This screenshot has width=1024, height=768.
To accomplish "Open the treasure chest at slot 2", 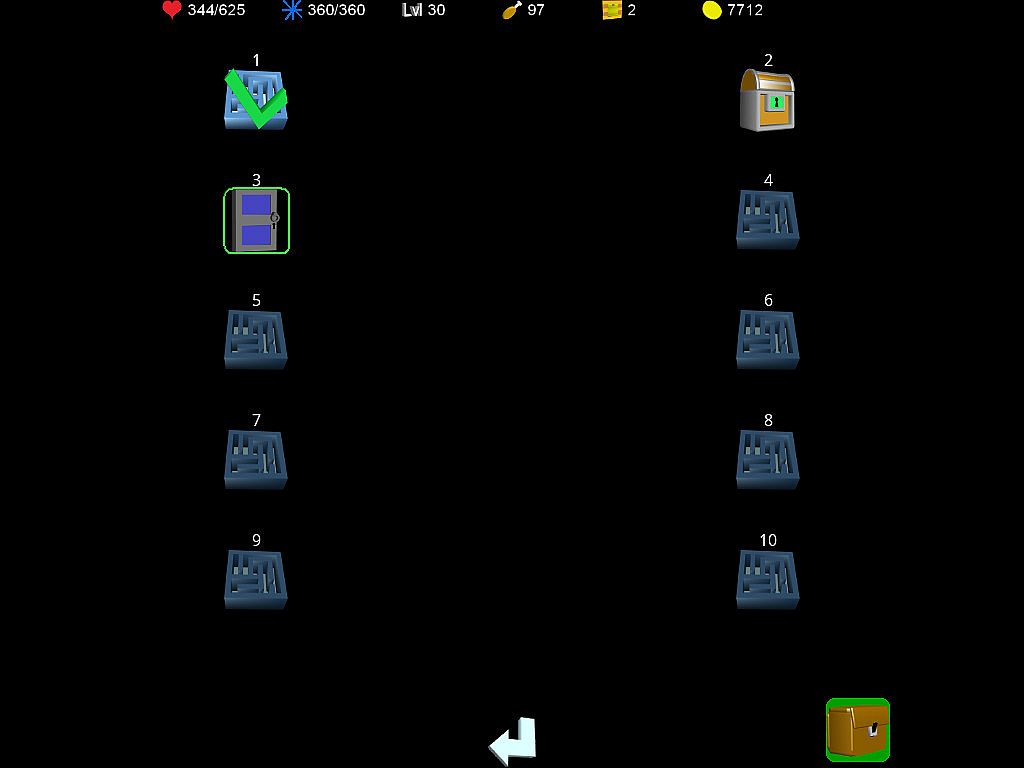I will (767, 100).
